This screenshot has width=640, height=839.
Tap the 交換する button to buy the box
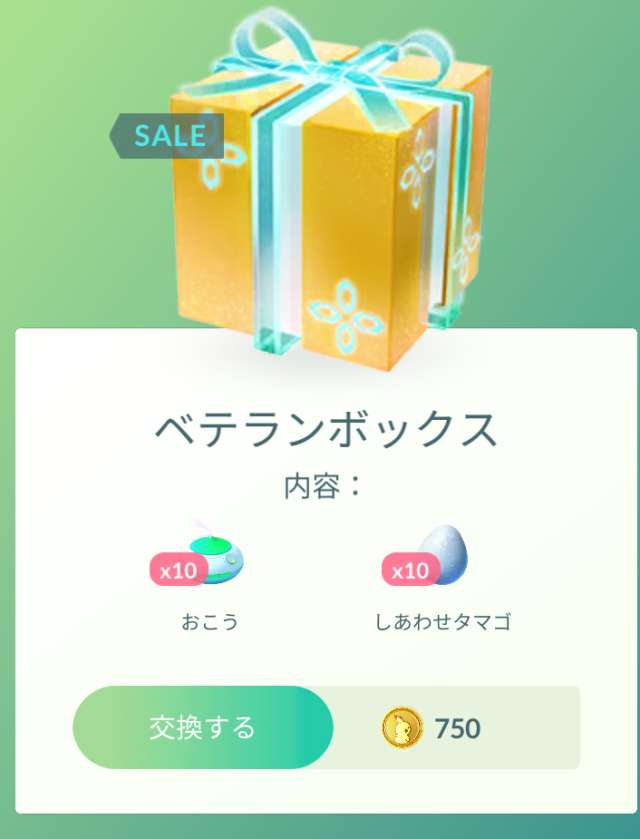[203, 727]
